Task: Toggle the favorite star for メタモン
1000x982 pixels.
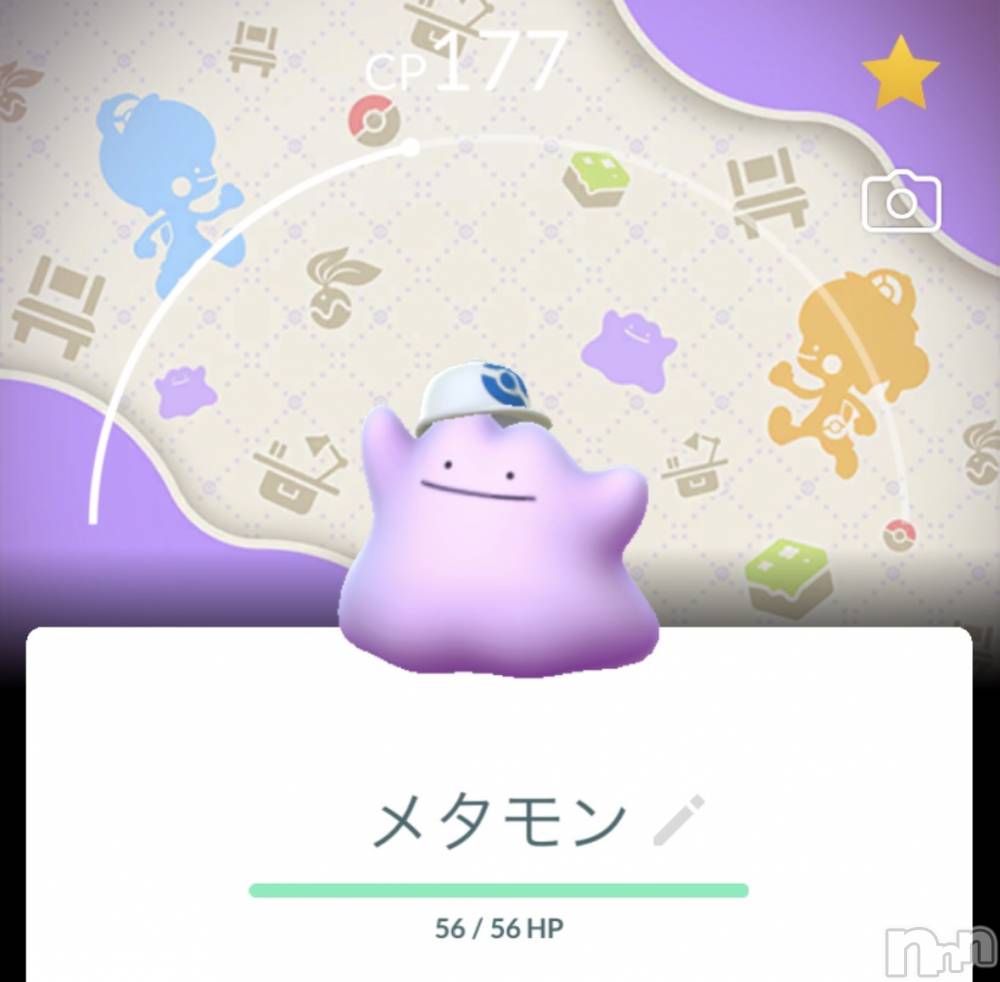Action: tap(900, 72)
